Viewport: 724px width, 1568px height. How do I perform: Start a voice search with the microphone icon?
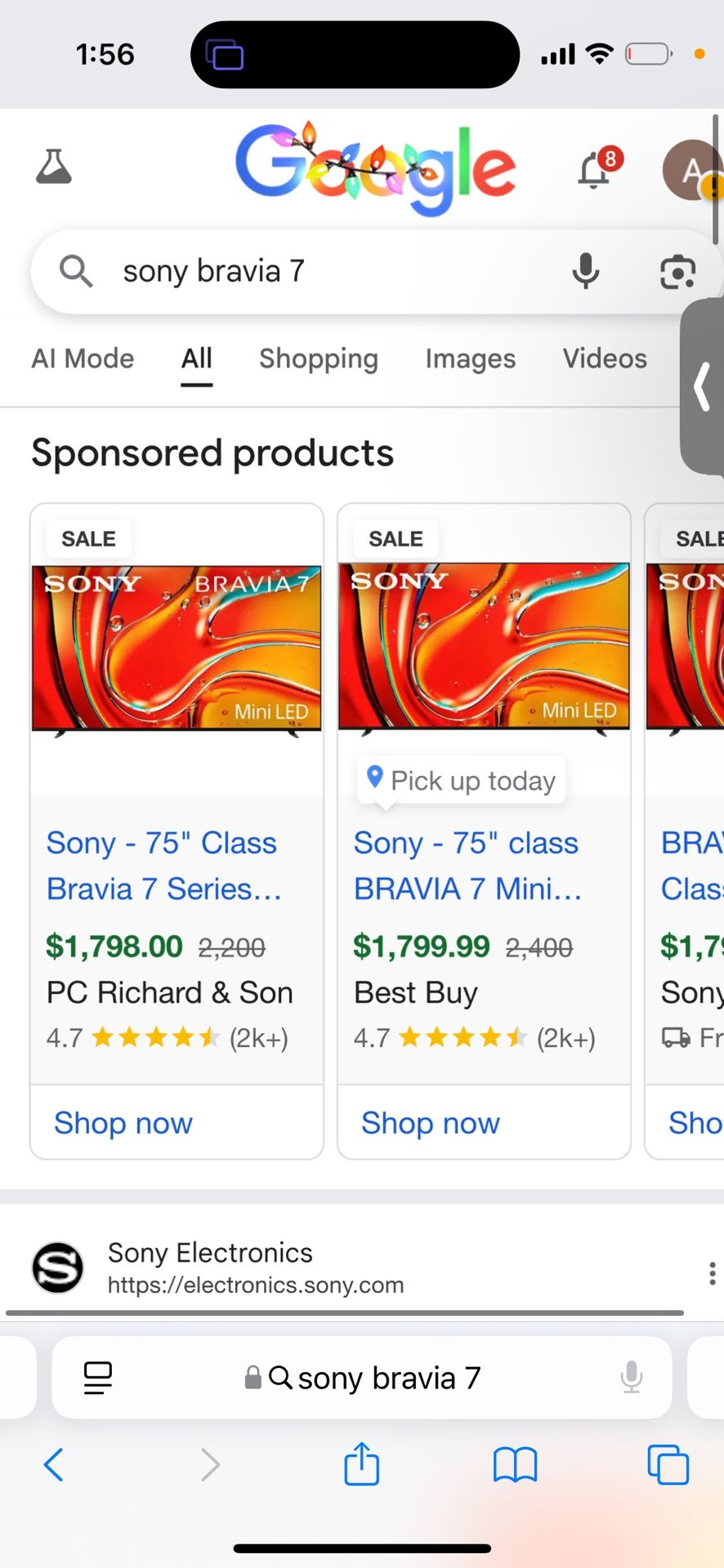coord(585,271)
